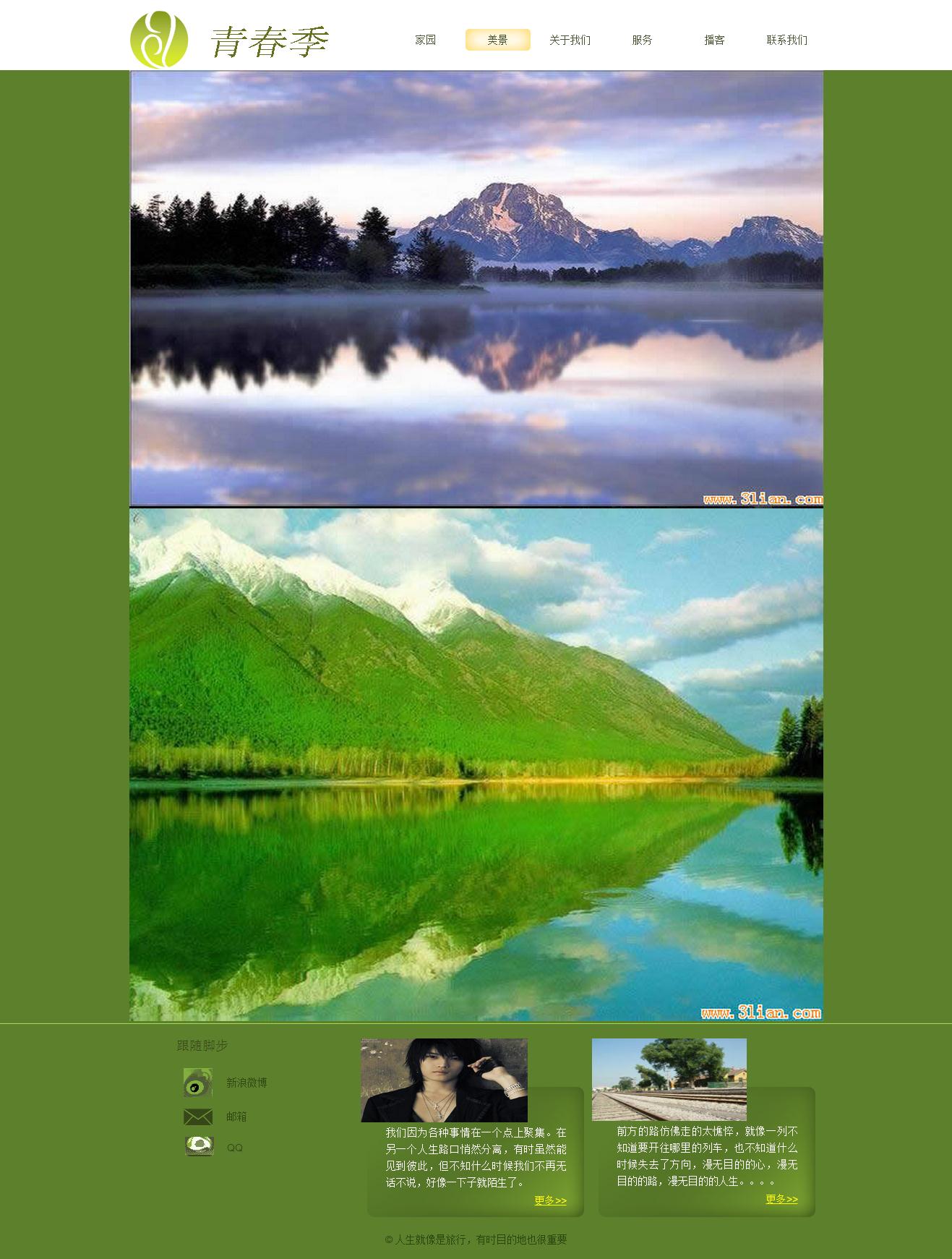The height and width of the screenshot is (1259, 952).
Task: Tap 更多>> under the 我们因为各种事情 text
Action: pos(550,1200)
